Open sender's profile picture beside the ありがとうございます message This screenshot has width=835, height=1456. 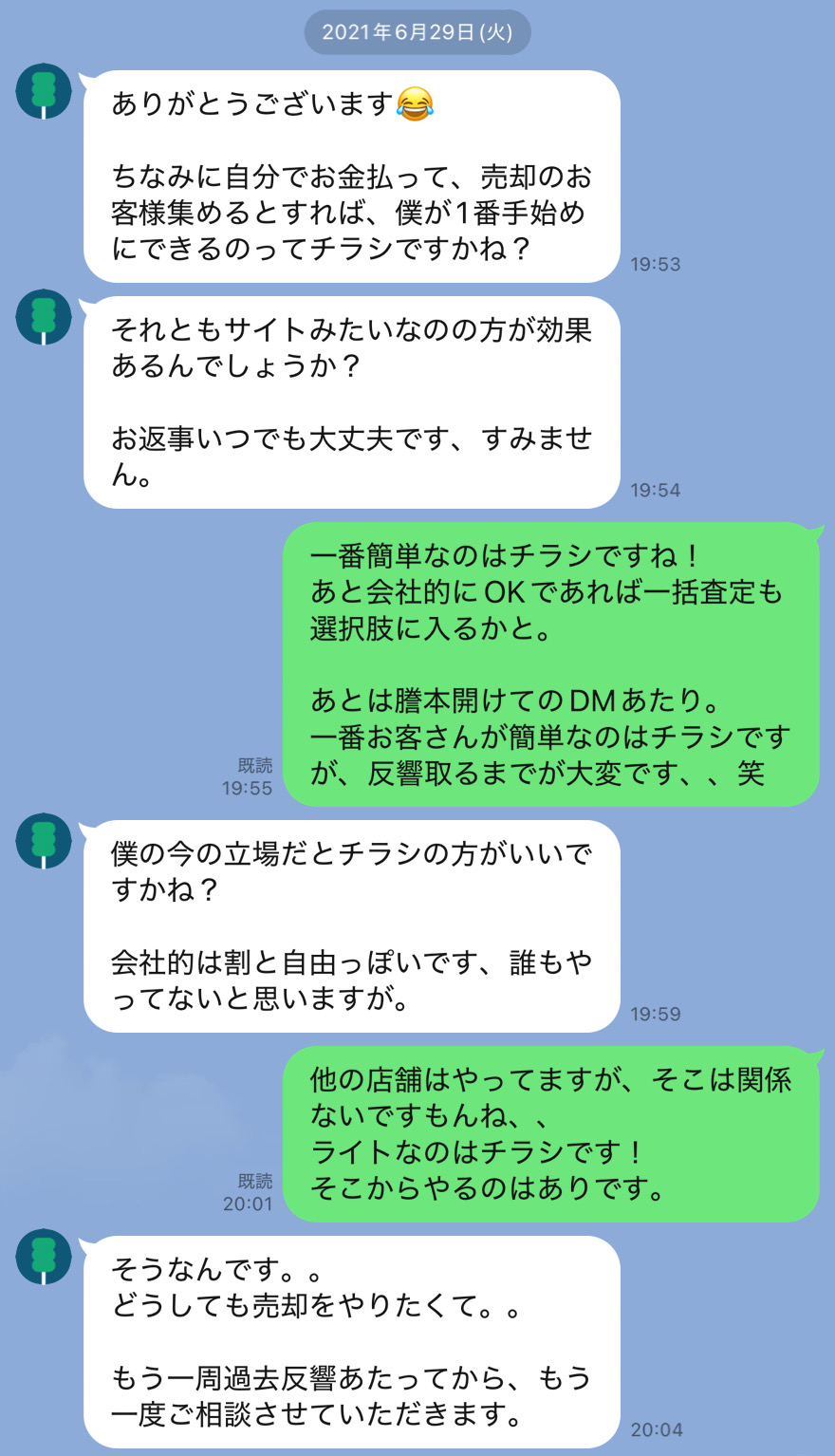44,91
